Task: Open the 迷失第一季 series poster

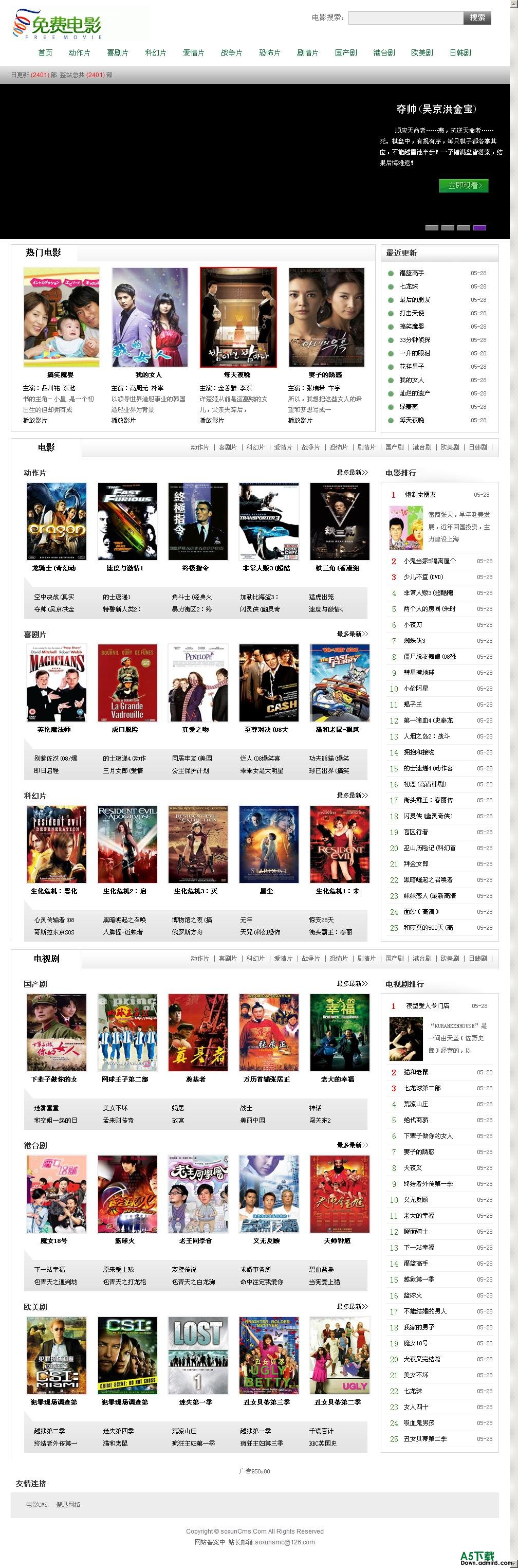Action: pyautogui.click(x=198, y=1356)
